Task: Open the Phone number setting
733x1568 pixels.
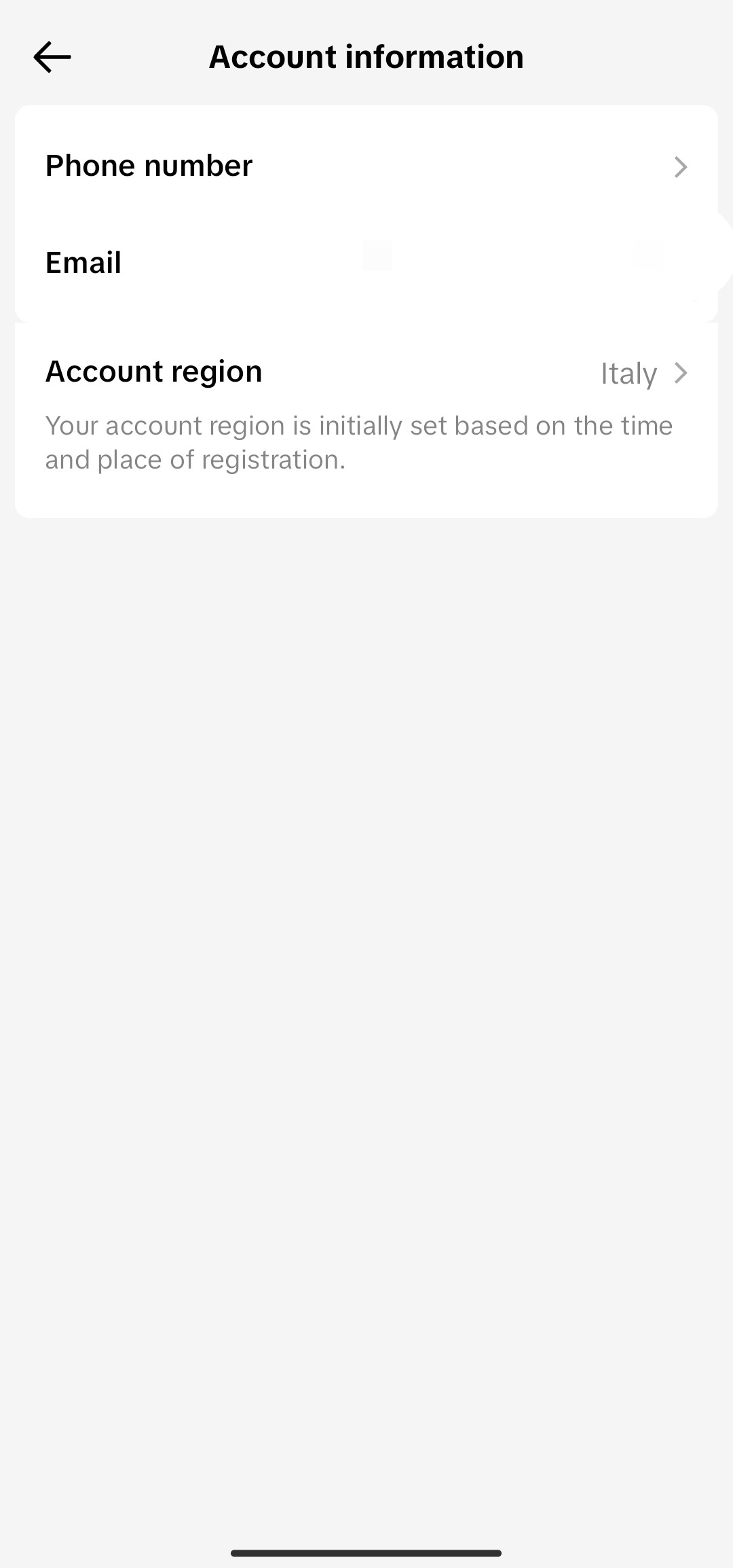Action: (366, 166)
